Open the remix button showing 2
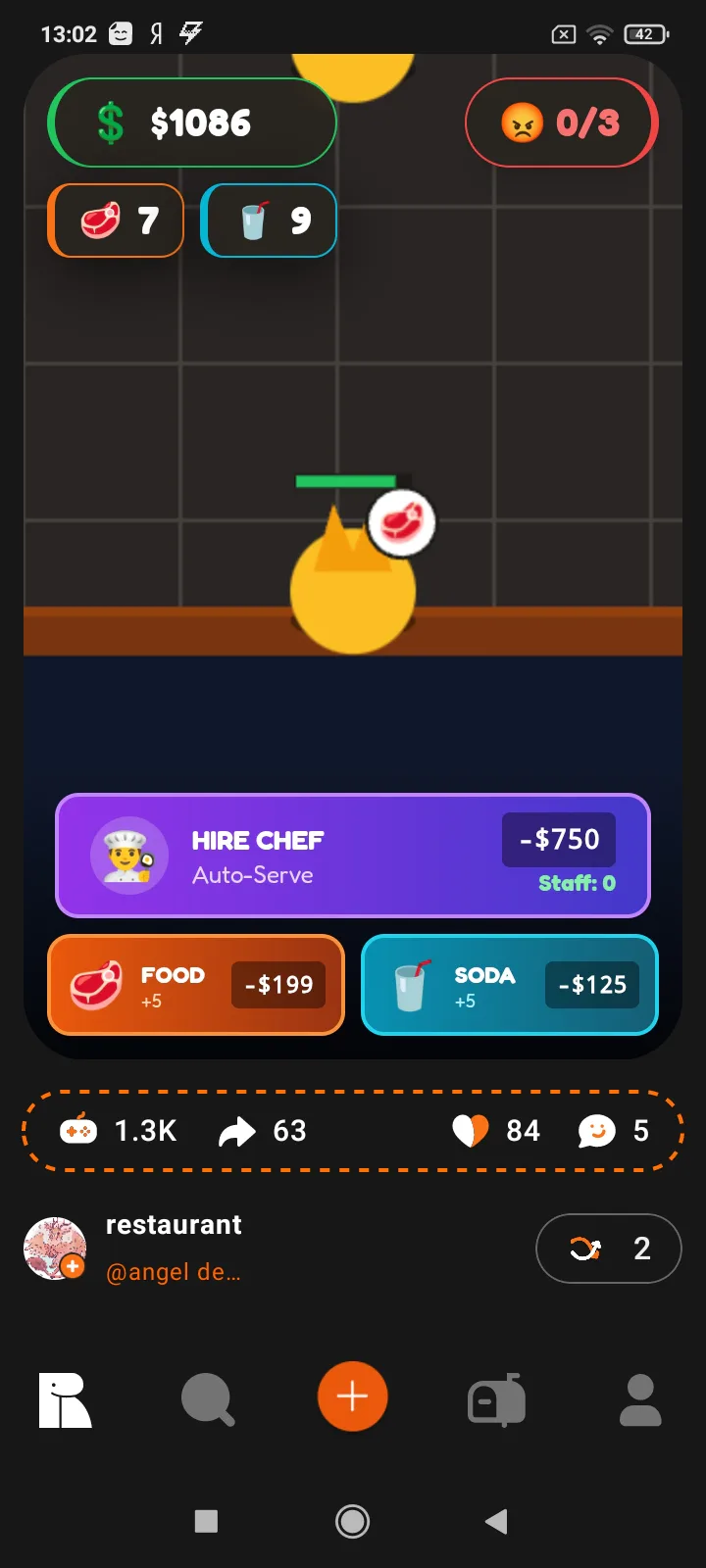 608,1249
